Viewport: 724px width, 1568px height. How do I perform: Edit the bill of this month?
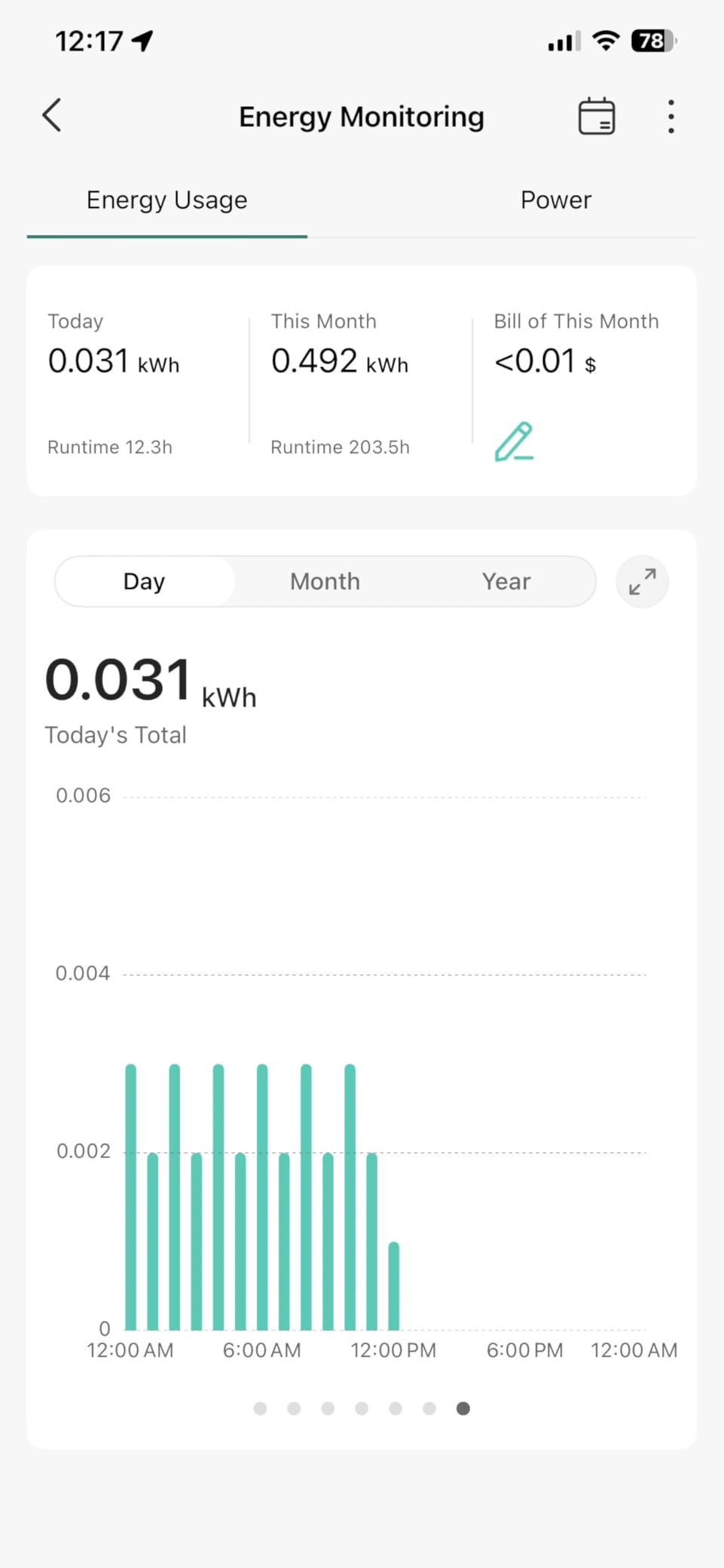[514, 442]
